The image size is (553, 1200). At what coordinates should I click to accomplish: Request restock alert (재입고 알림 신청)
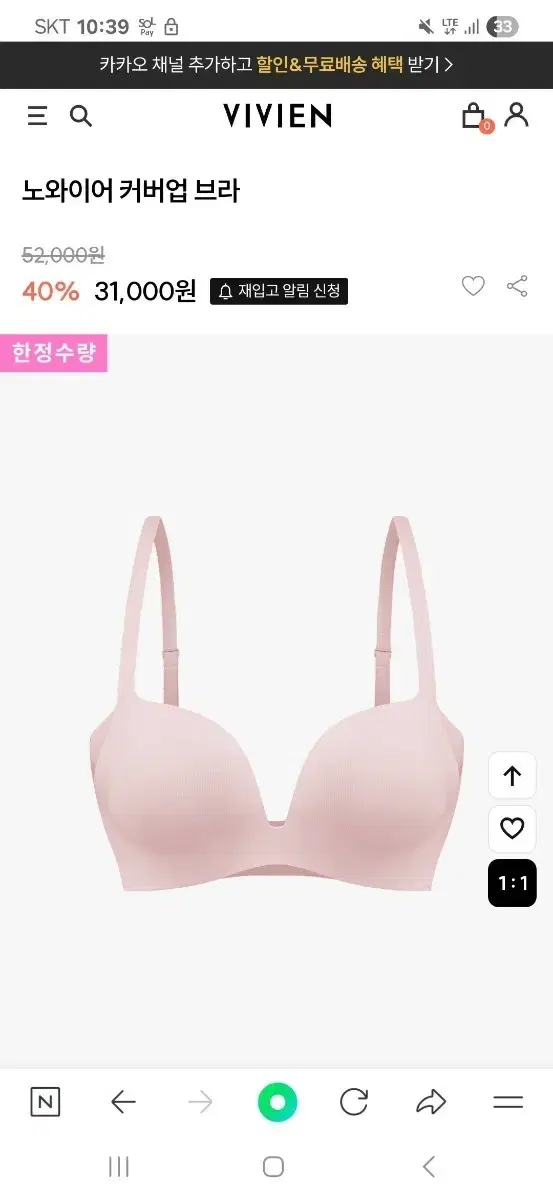pyautogui.click(x=279, y=291)
